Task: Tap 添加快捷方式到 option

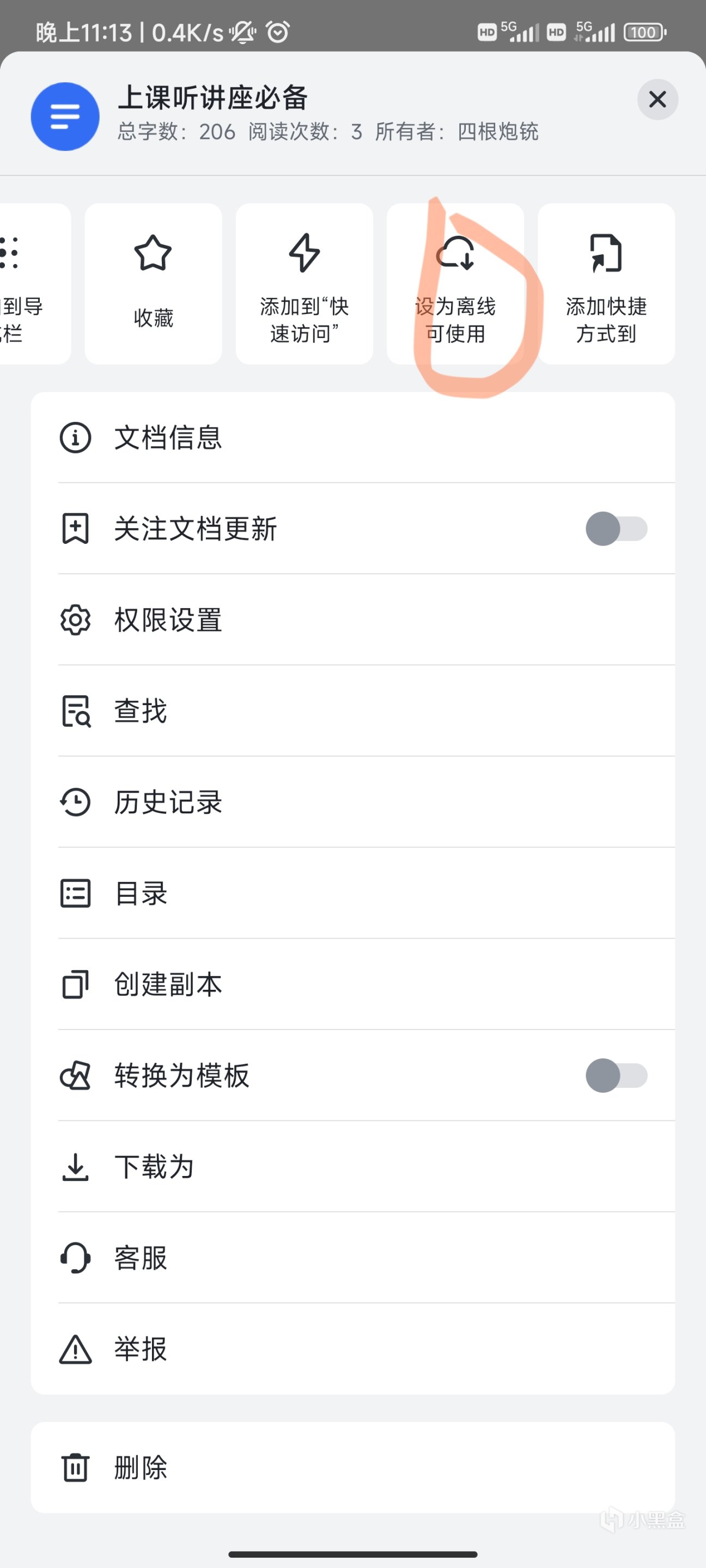Action: coord(606,284)
